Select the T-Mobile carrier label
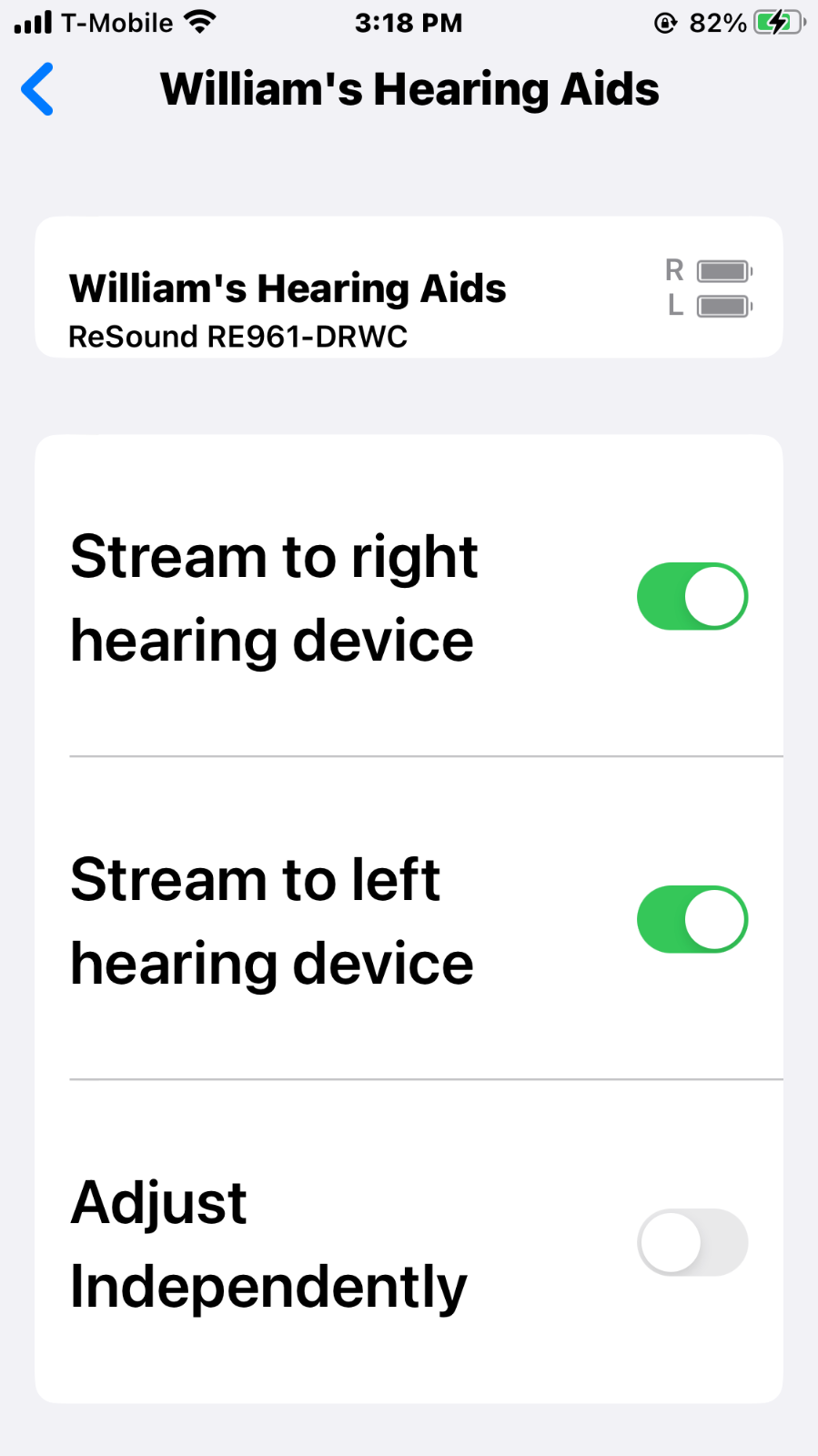 [x=114, y=22]
